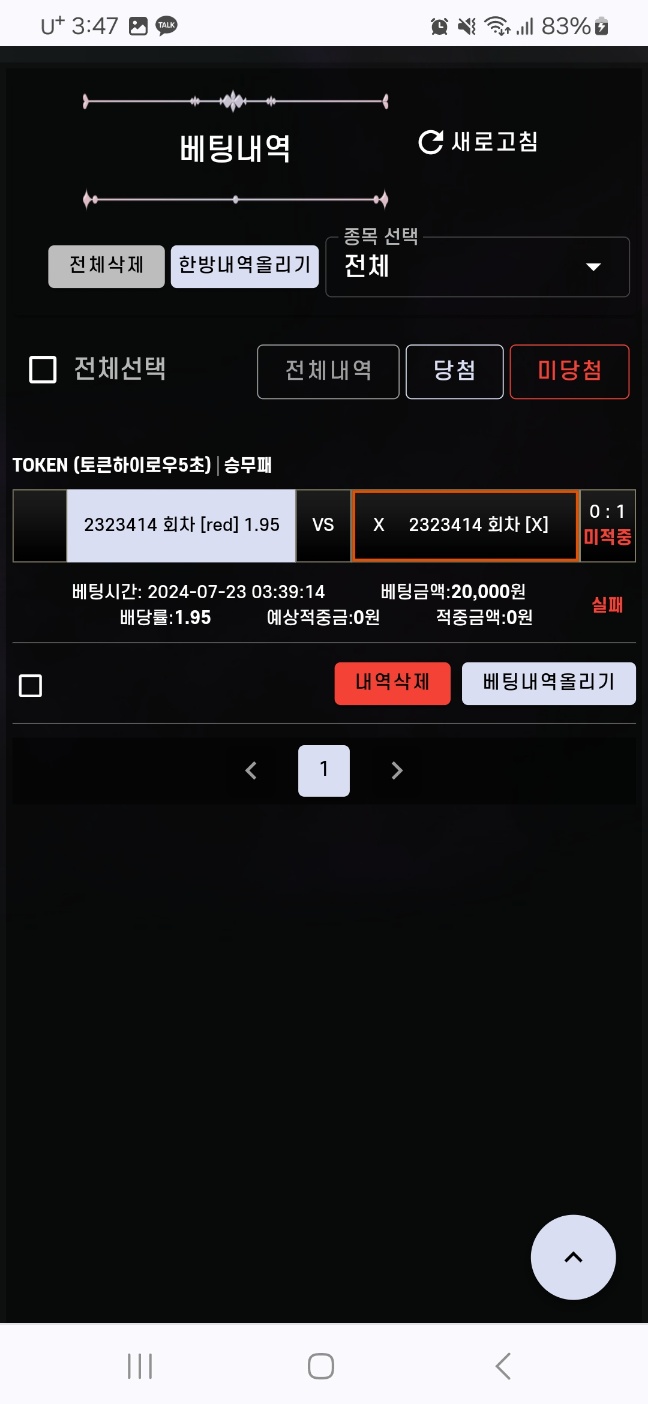
Task: Tap the 새로고침 refresh button
Action: click(x=477, y=142)
